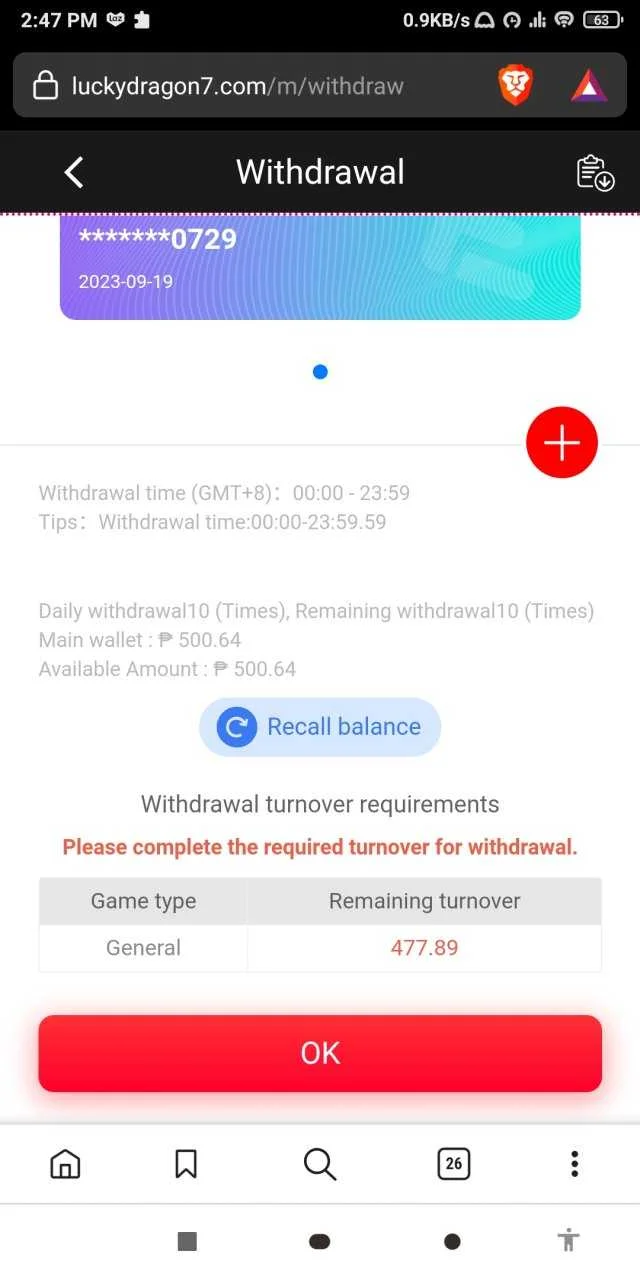Open recent apps with the square button
This screenshot has height=1280, width=640.
click(187, 1241)
